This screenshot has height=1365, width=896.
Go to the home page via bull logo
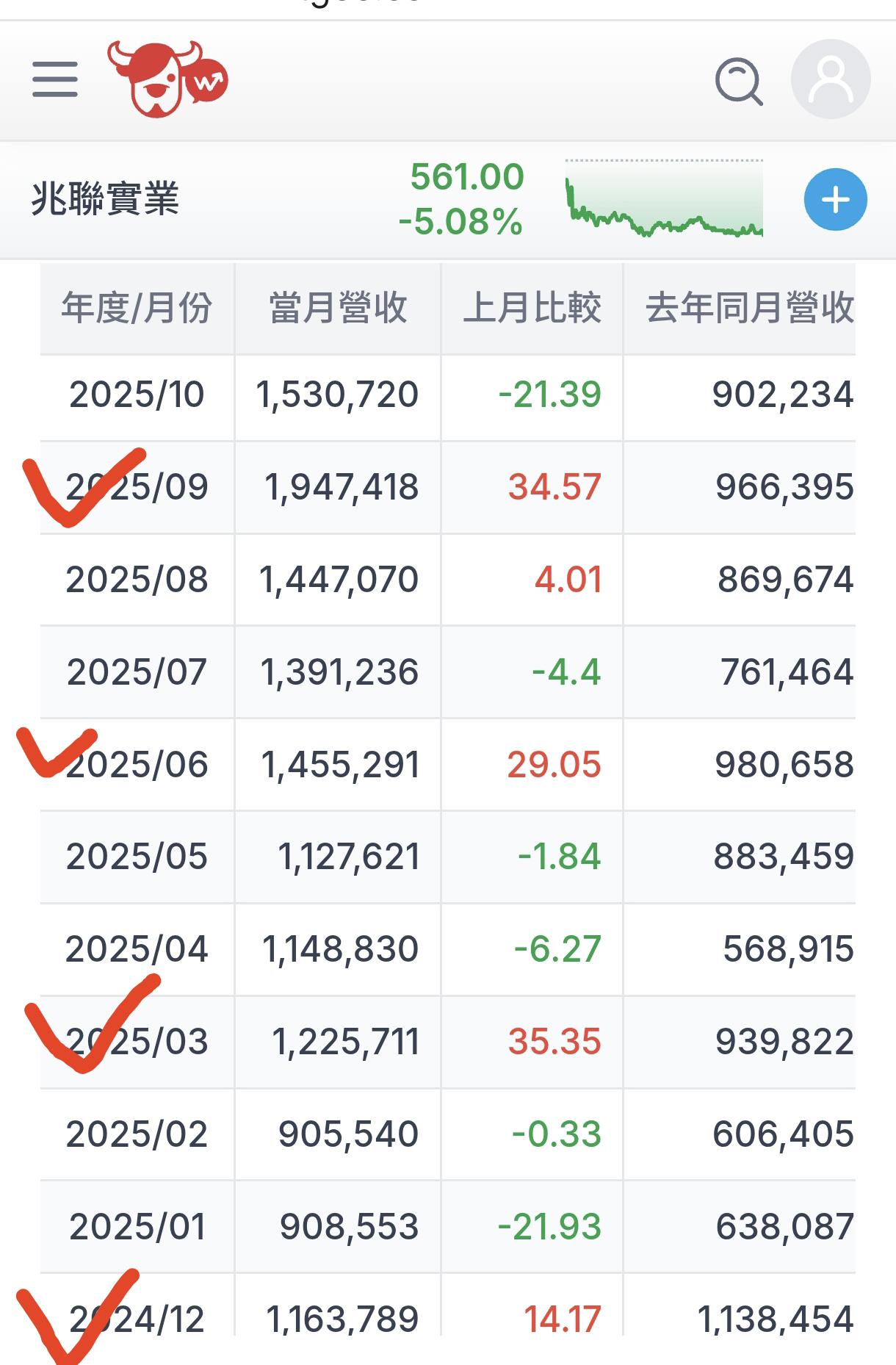(x=167, y=79)
